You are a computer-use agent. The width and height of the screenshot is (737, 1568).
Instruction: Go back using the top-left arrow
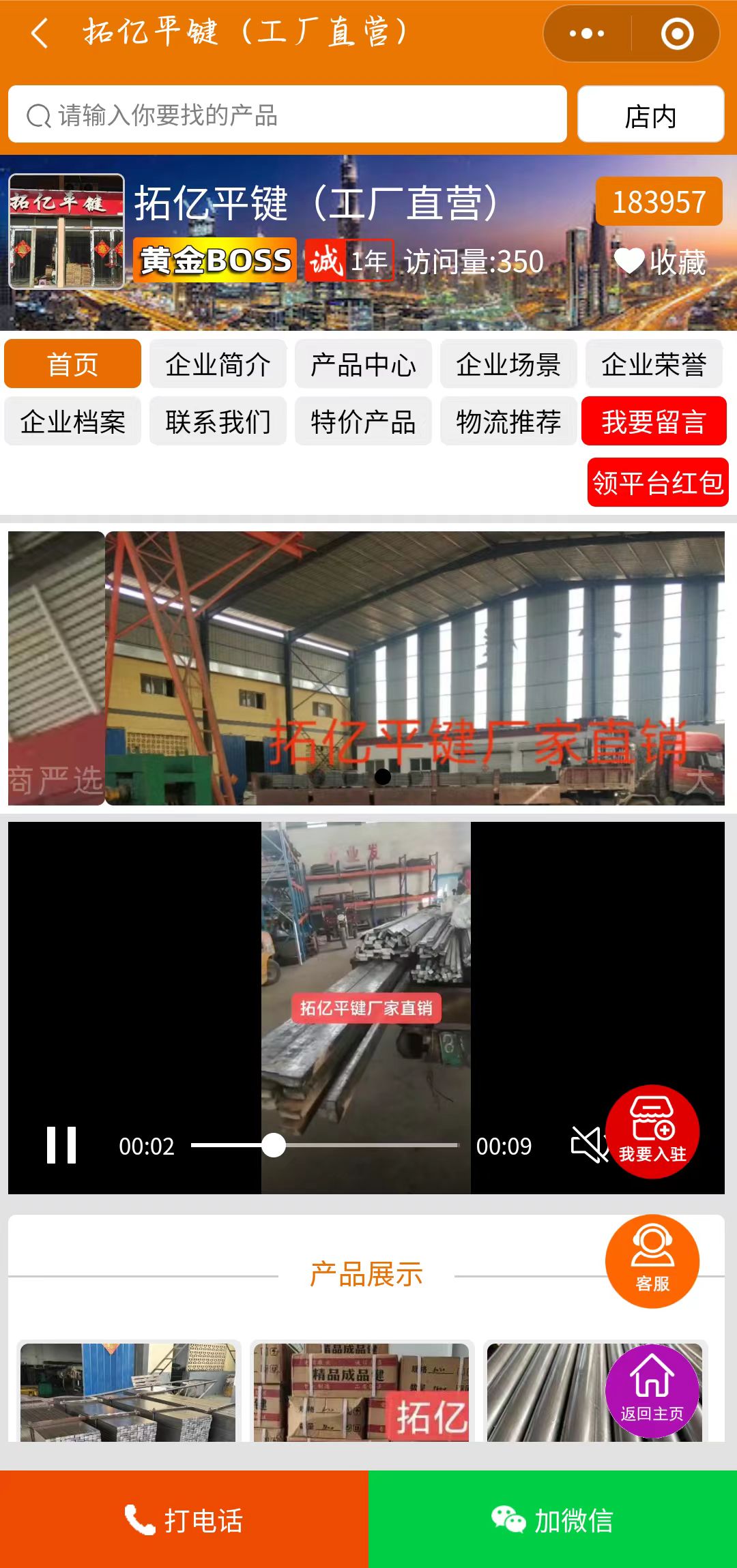[40, 33]
